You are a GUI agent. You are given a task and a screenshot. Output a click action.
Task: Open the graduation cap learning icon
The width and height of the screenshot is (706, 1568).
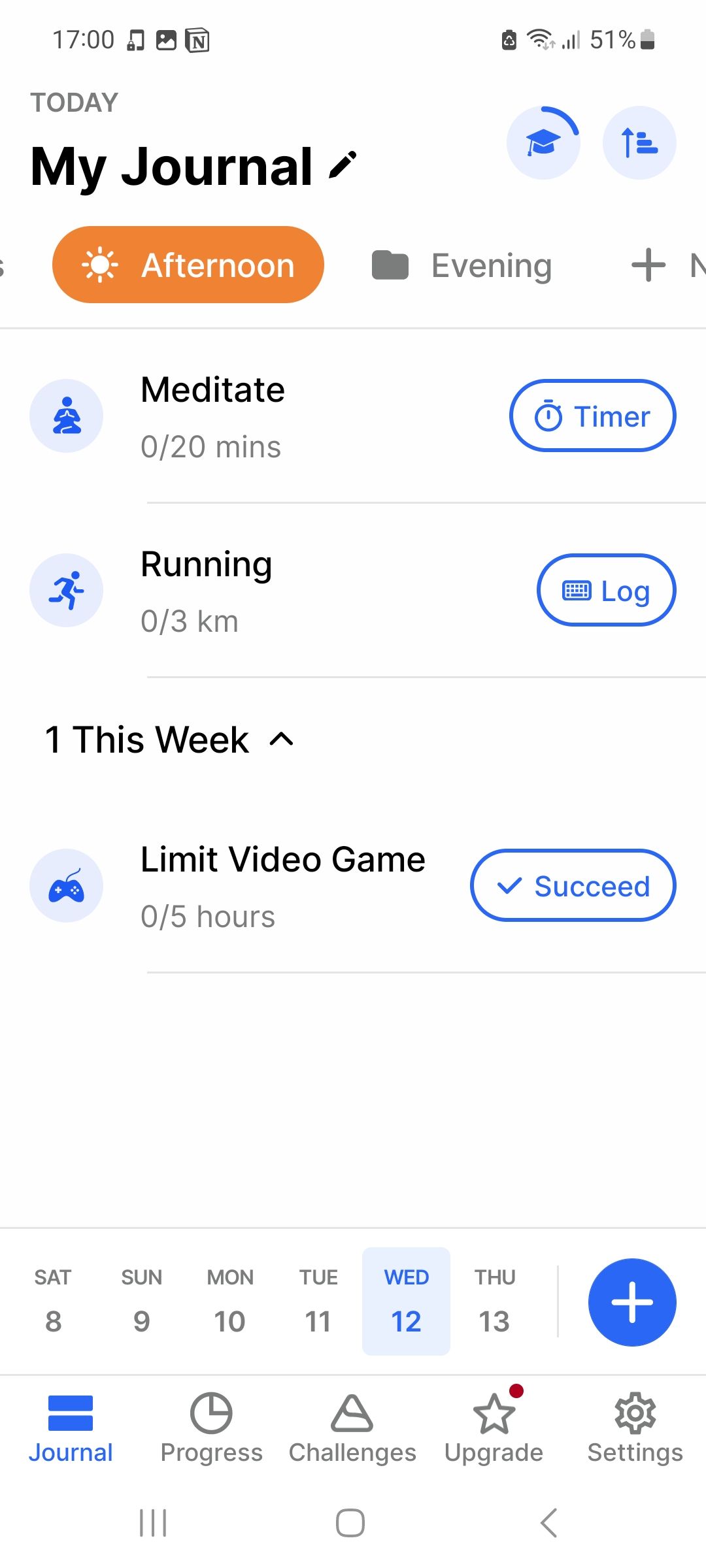coord(543,142)
